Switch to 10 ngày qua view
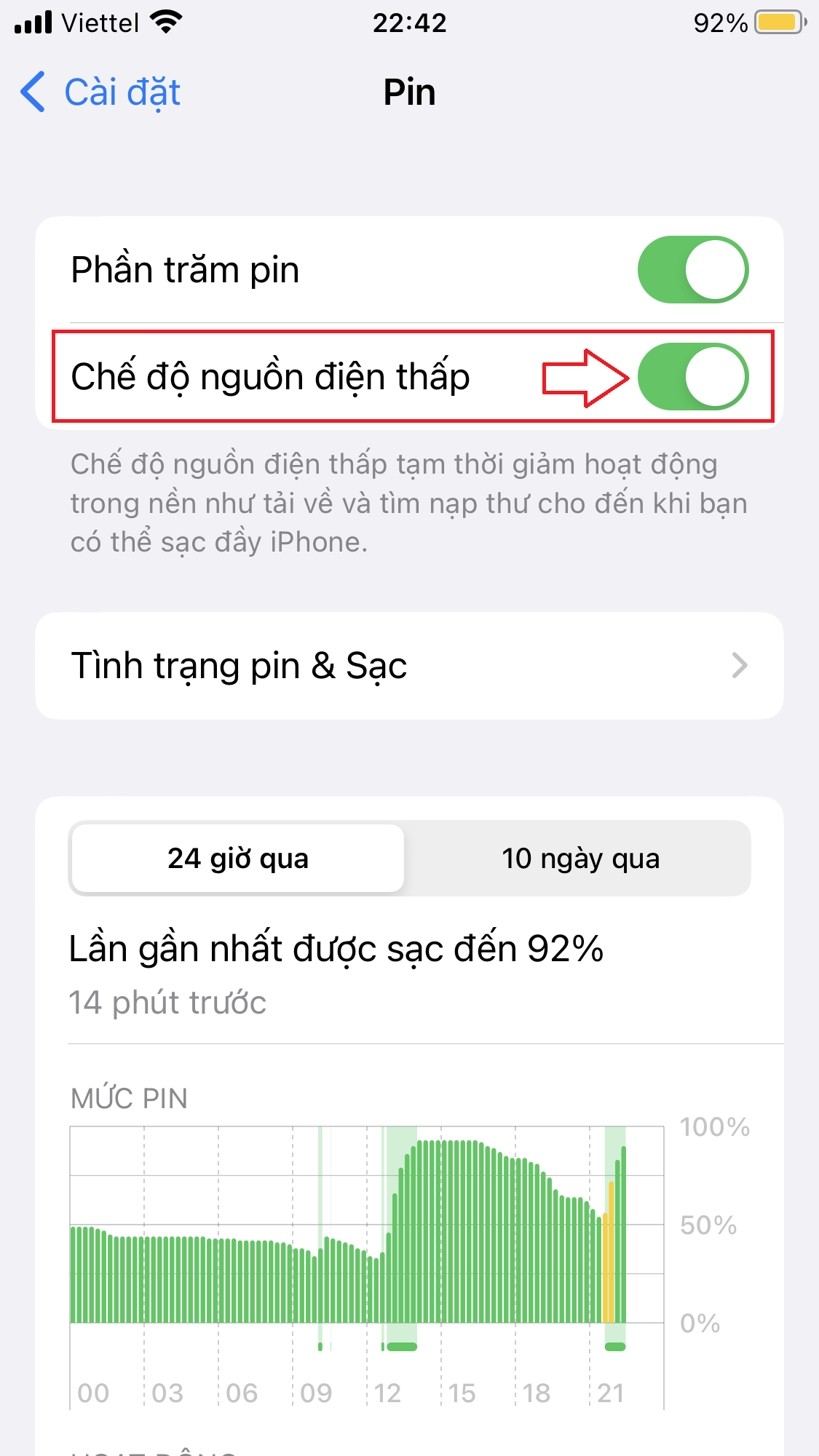Image resolution: width=819 pixels, height=1456 pixels. click(580, 859)
